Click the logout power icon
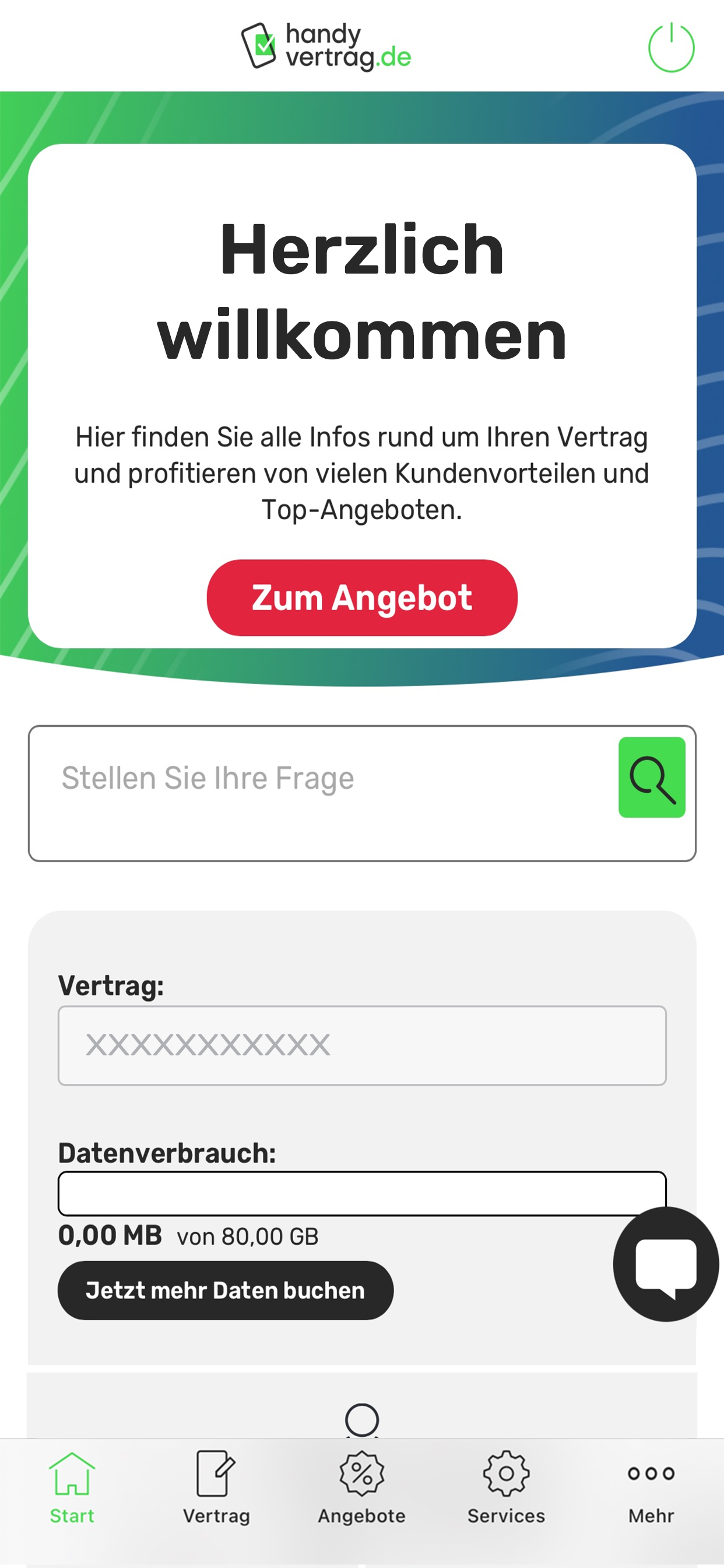This screenshot has height=1568, width=724. click(x=672, y=48)
